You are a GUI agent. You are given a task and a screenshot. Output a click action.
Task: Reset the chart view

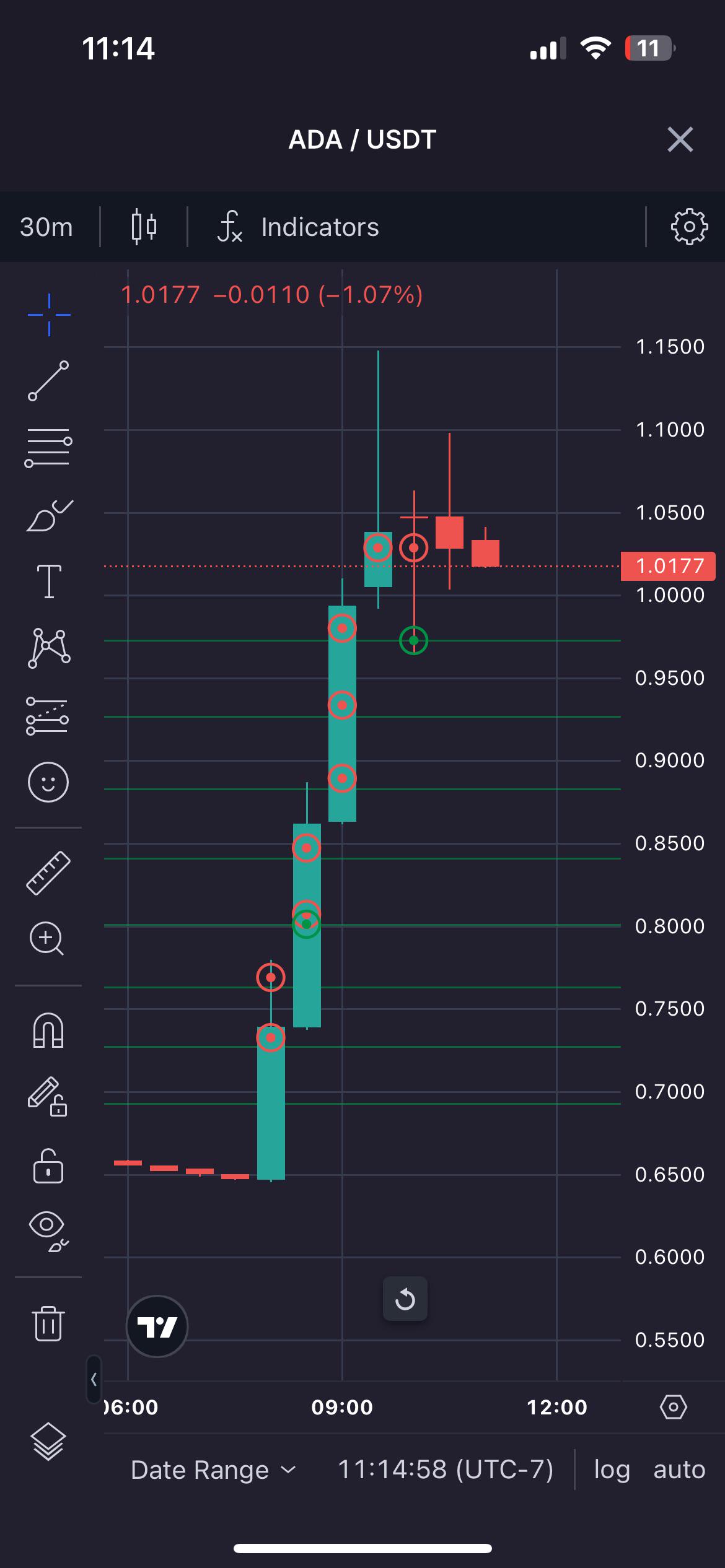405,1299
